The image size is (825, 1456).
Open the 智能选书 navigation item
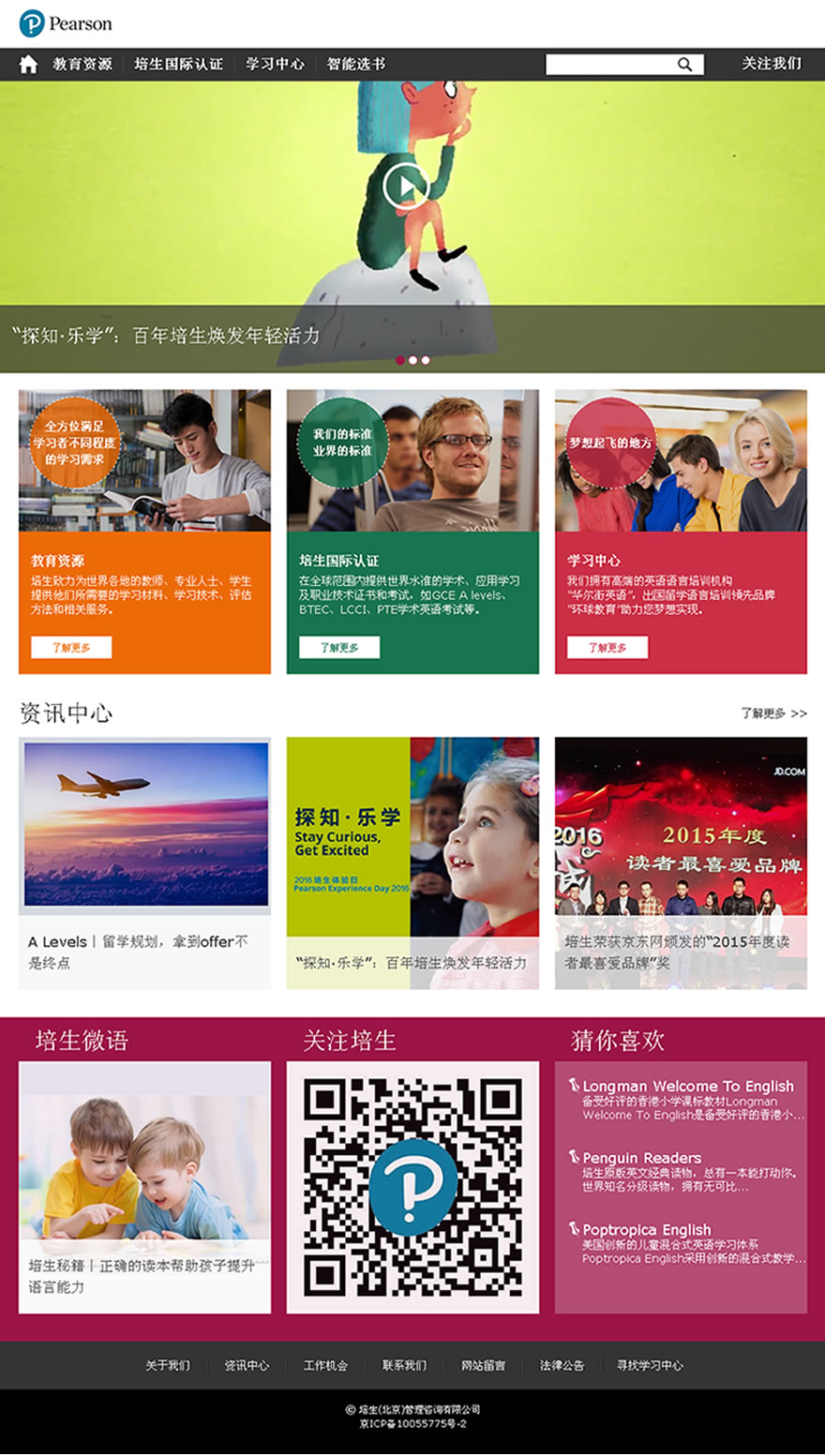(355, 65)
